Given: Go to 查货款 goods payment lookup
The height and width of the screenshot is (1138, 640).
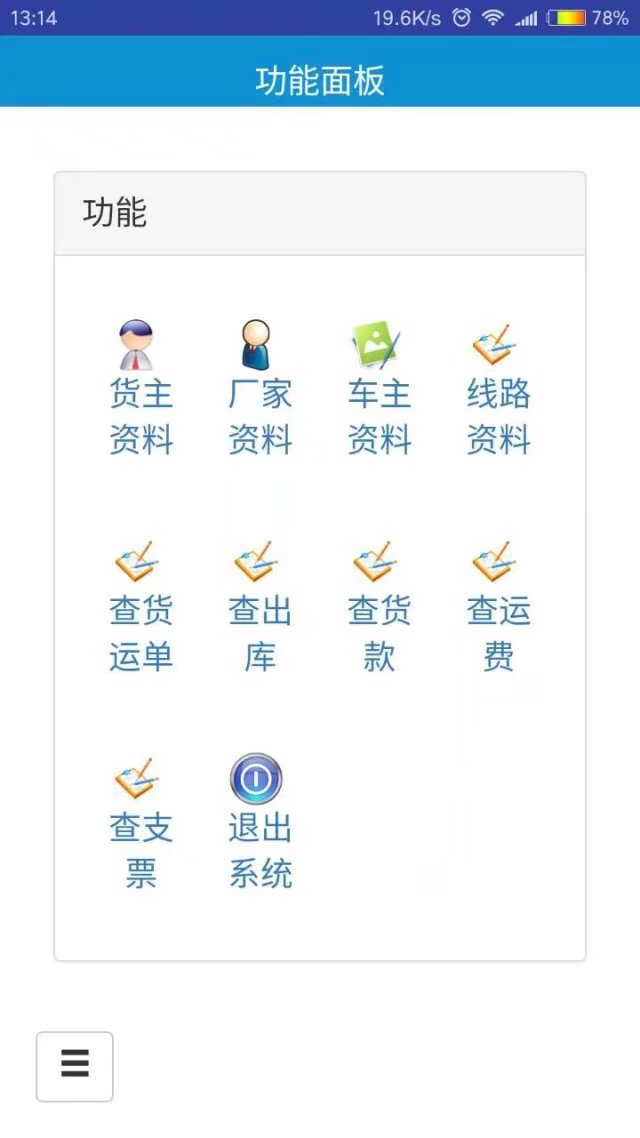Looking at the screenshot, I should point(379,607).
